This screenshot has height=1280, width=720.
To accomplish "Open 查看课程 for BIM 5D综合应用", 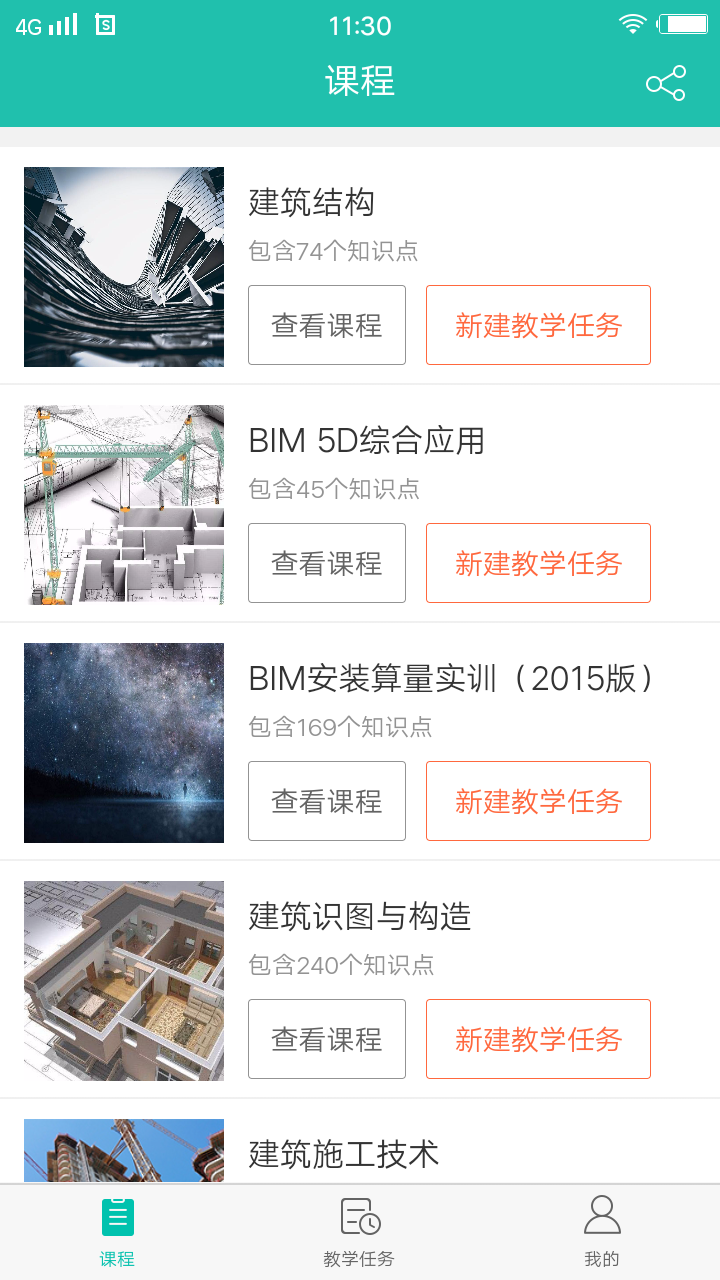I will (327, 563).
